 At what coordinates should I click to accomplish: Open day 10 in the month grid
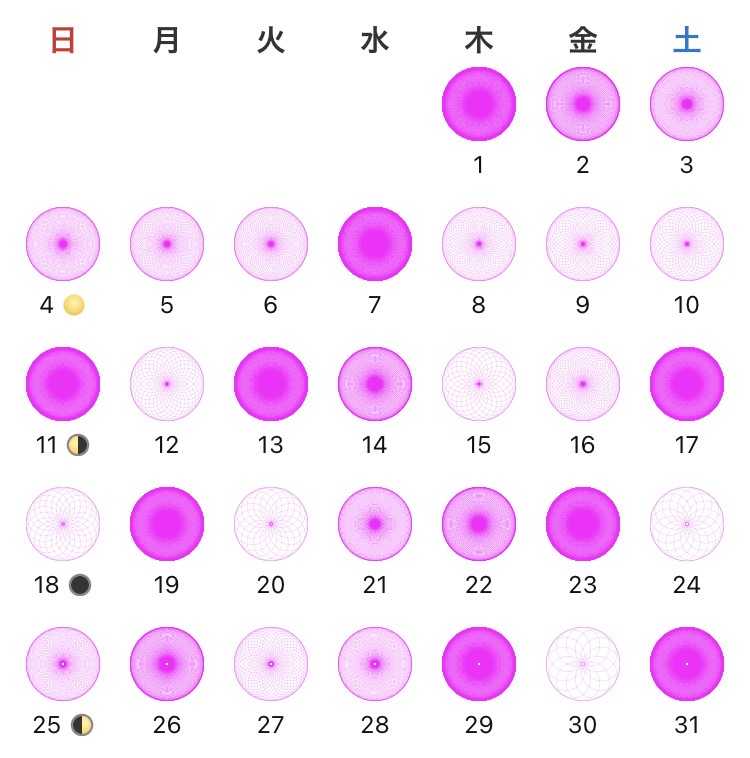pos(687,244)
